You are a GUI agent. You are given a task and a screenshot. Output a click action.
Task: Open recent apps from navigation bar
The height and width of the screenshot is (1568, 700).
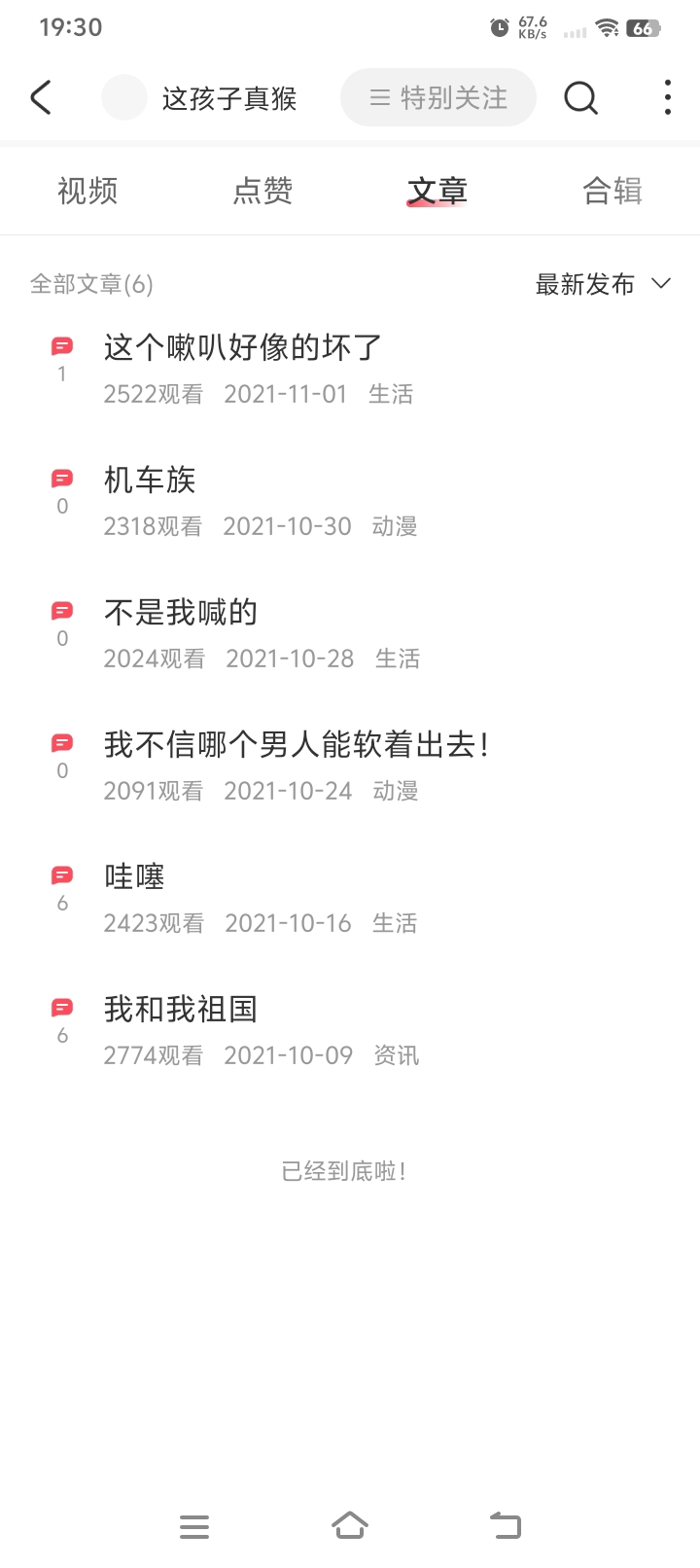(x=194, y=1526)
